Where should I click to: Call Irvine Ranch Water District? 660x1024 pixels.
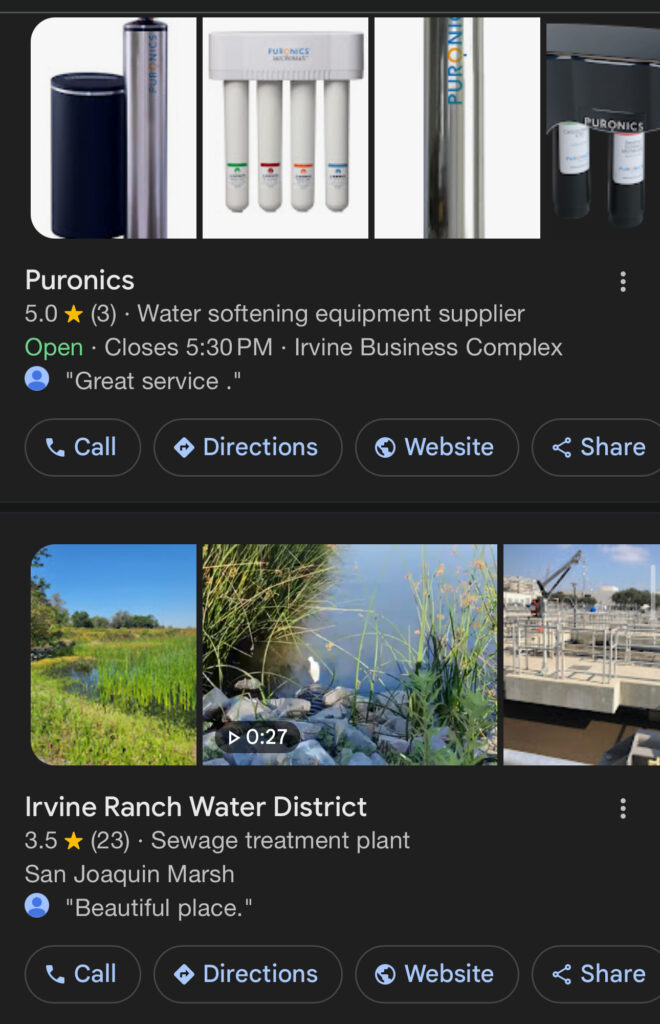(x=82, y=974)
